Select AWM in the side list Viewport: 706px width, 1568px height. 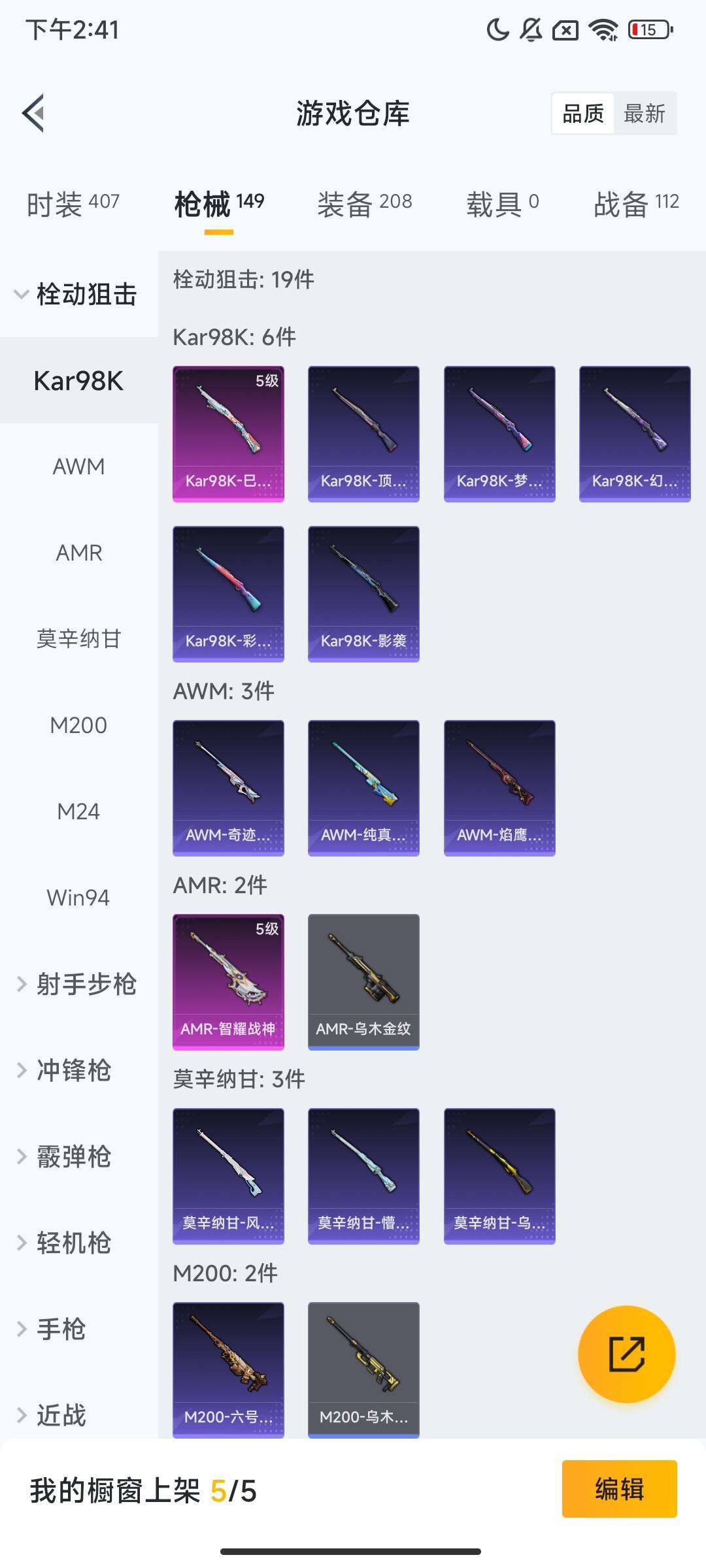(x=78, y=466)
